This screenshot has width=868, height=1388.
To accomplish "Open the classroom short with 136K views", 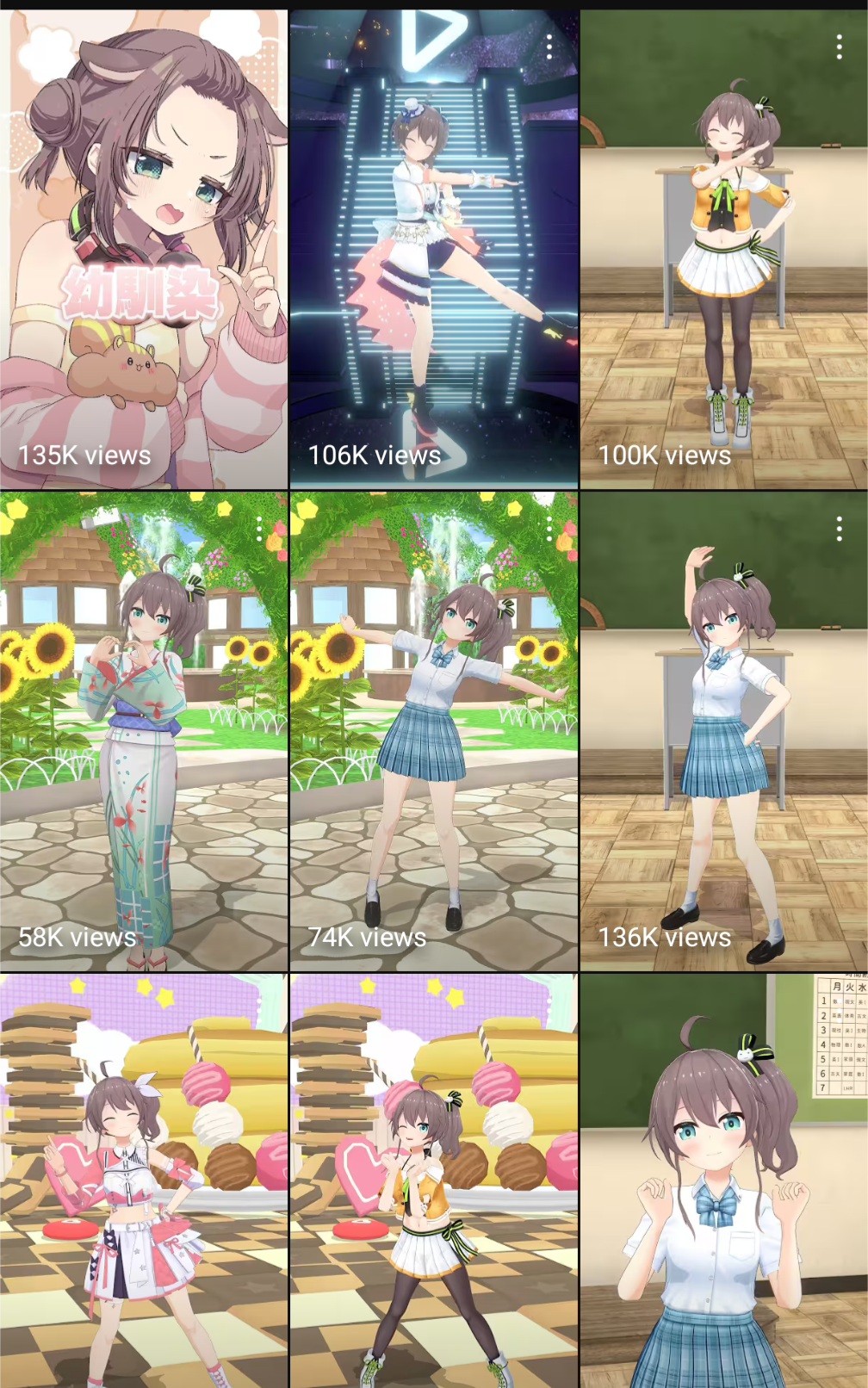I will tap(723, 732).
